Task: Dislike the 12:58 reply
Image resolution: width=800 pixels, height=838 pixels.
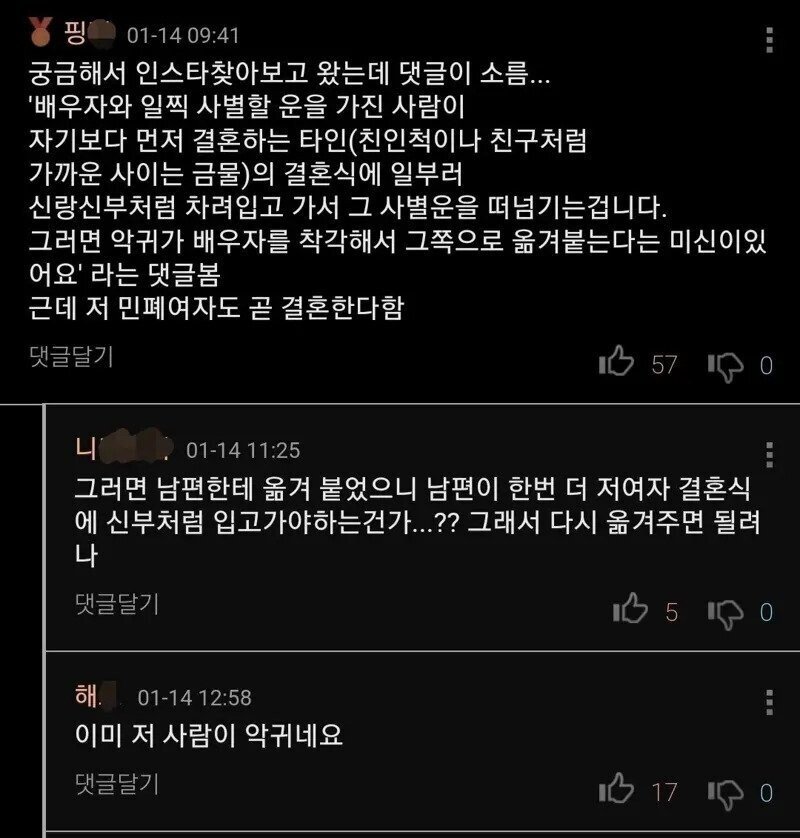Action: click(x=725, y=795)
